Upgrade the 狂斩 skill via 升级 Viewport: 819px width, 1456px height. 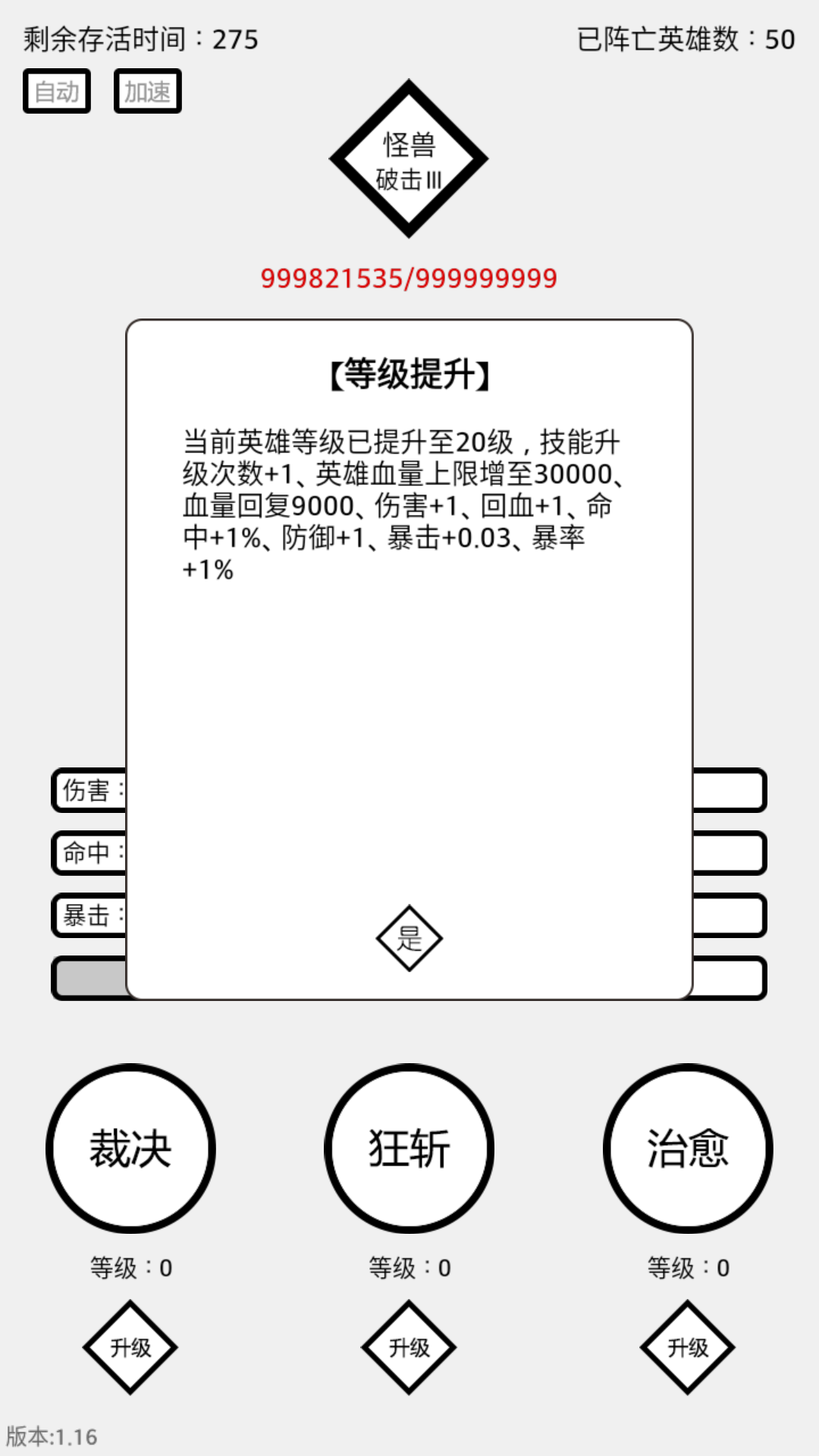(x=409, y=1348)
